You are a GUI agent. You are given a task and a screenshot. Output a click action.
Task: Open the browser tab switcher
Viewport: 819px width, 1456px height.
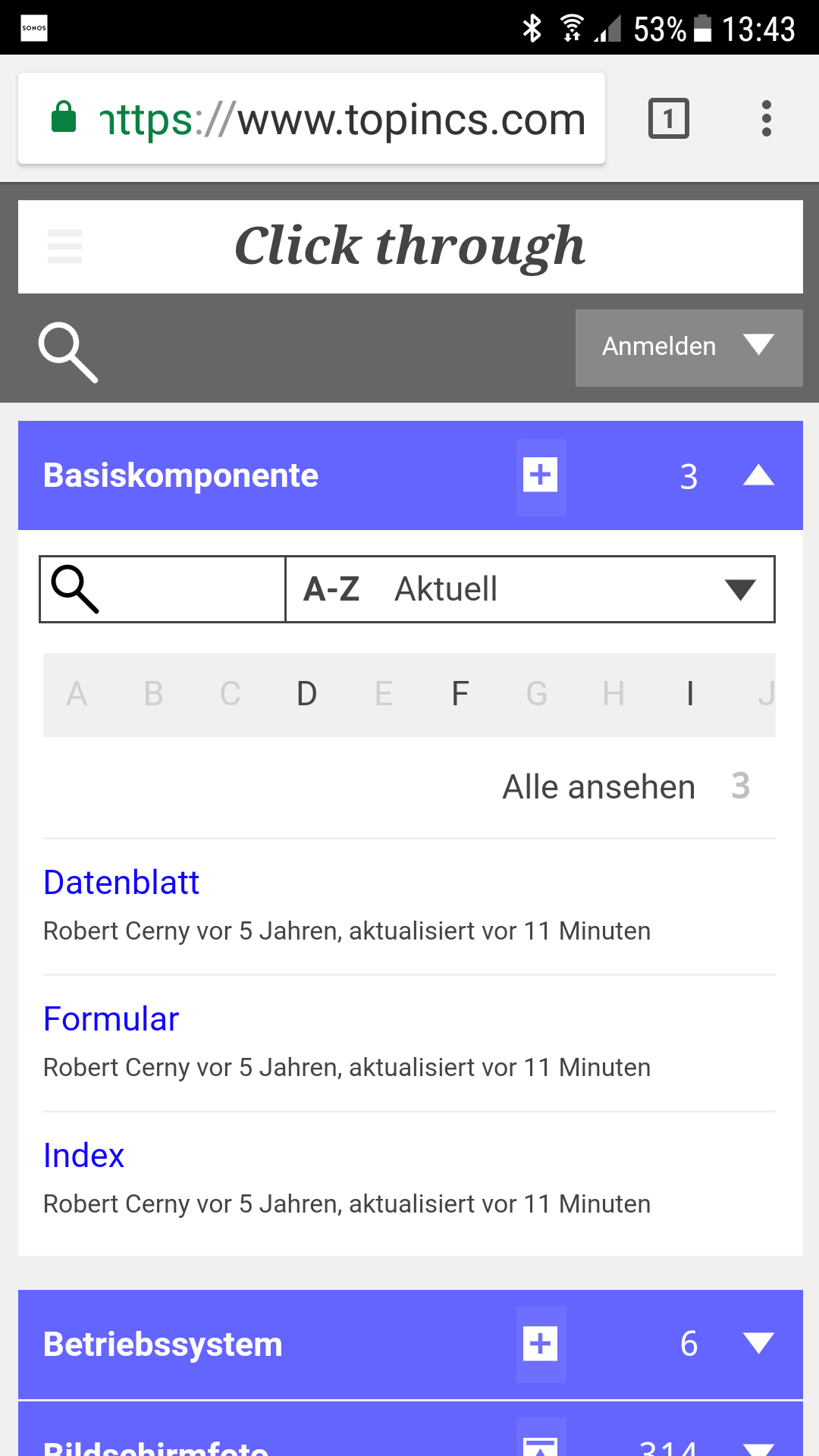[668, 119]
